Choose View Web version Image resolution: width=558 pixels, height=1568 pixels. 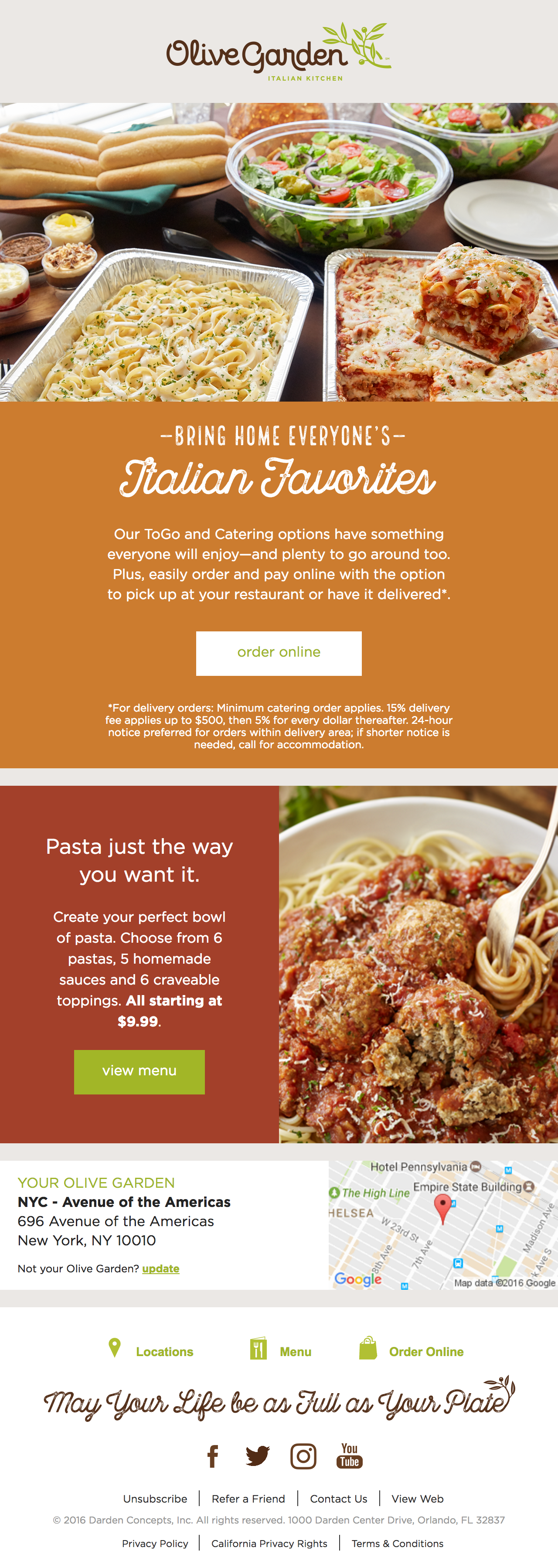click(x=418, y=1499)
